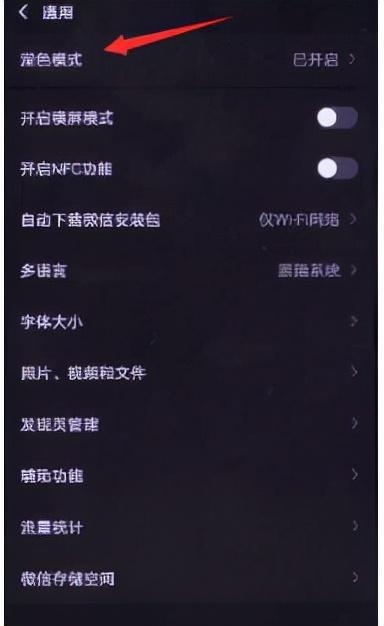Open 发现页管理 row

[191, 424]
